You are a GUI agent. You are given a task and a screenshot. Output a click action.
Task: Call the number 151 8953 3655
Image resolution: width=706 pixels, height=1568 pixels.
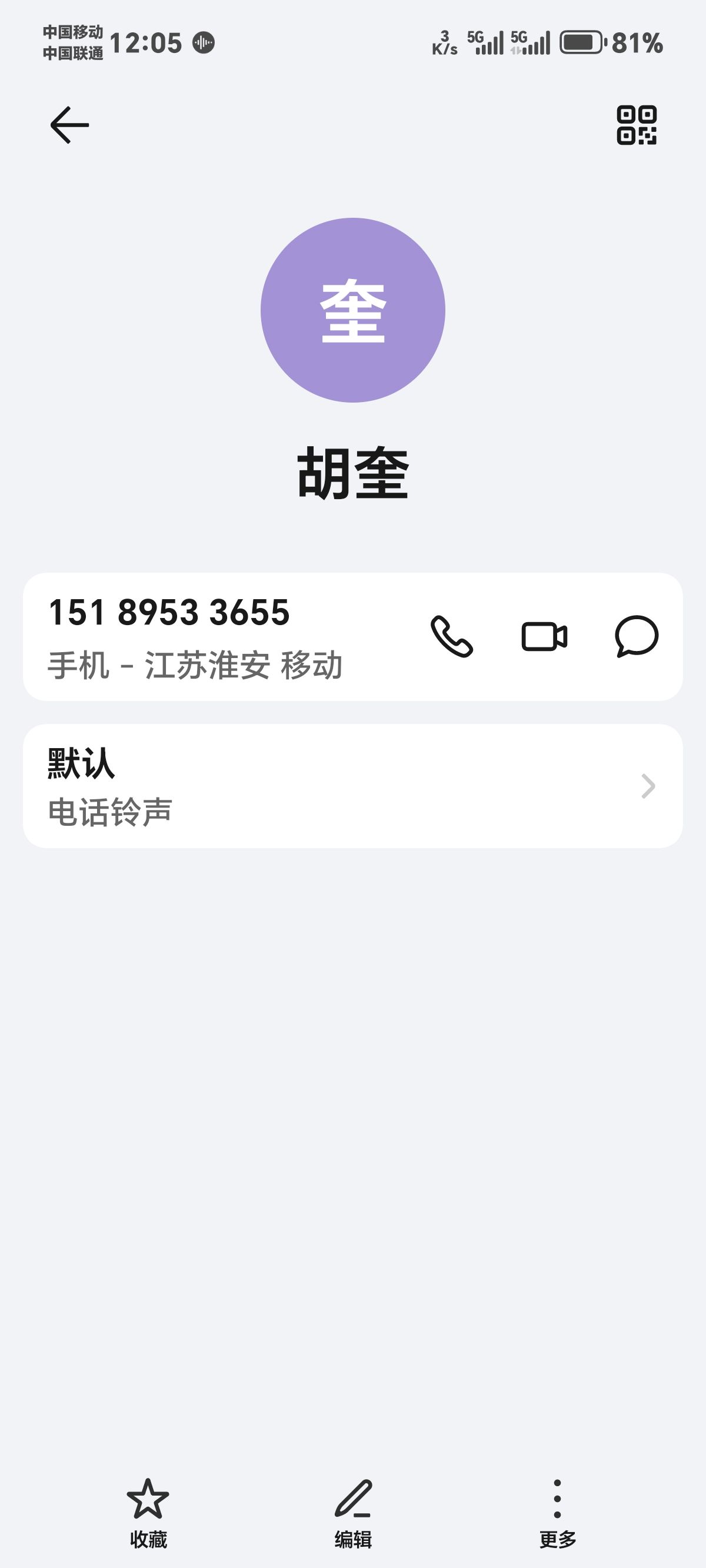pyautogui.click(x=452, y=637)
